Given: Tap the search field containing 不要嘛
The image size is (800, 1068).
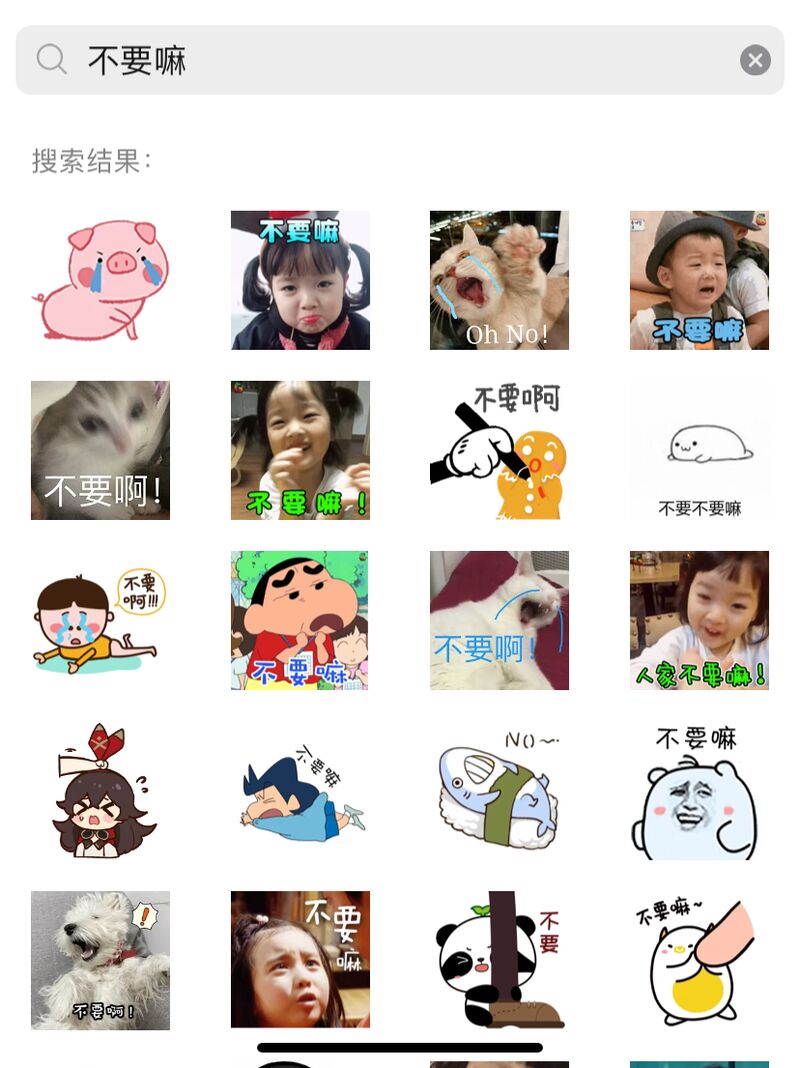Looking at the screenshot, I should 400,60.
